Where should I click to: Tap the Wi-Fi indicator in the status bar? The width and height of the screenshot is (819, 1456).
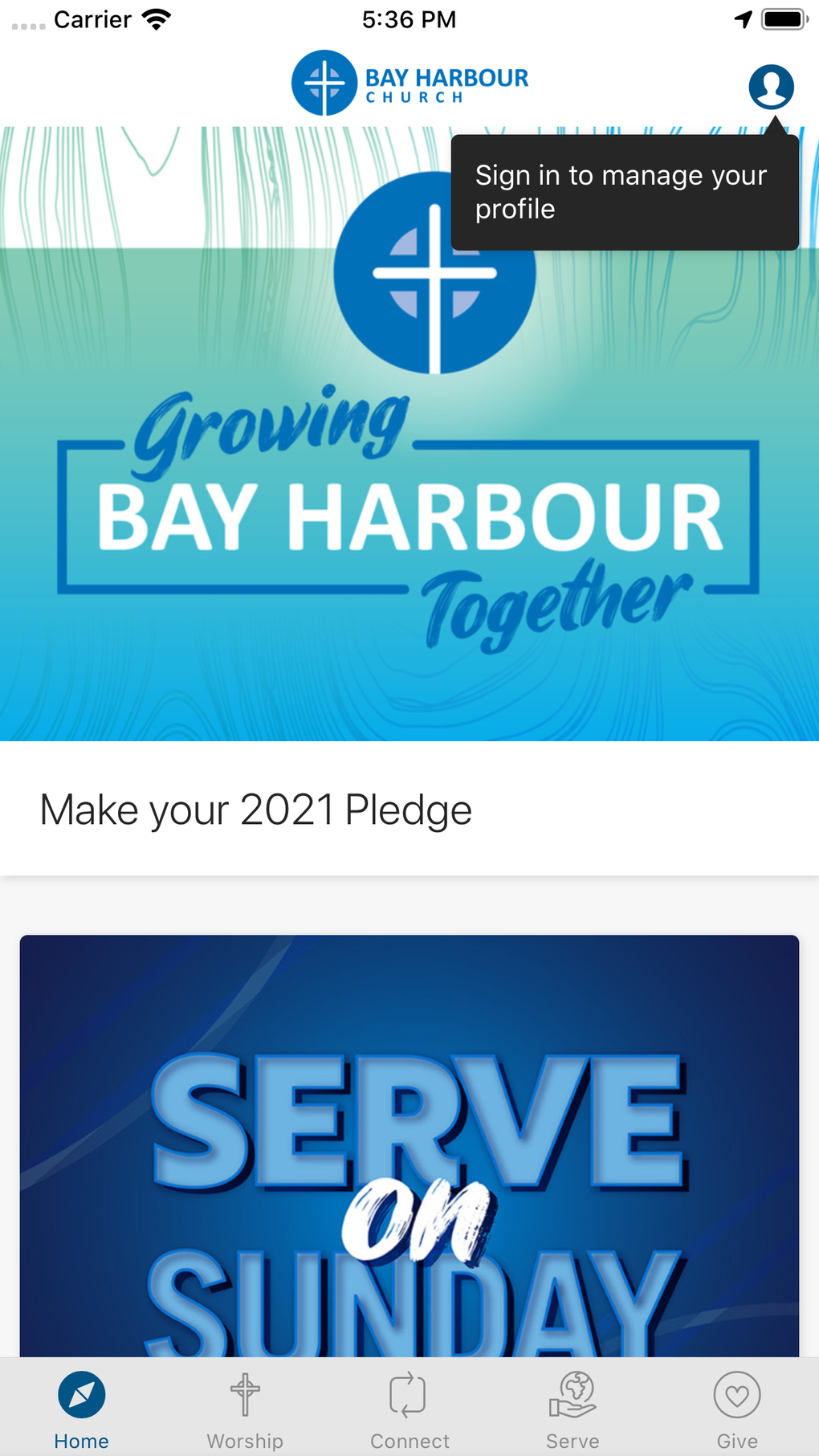pos(155,18)
